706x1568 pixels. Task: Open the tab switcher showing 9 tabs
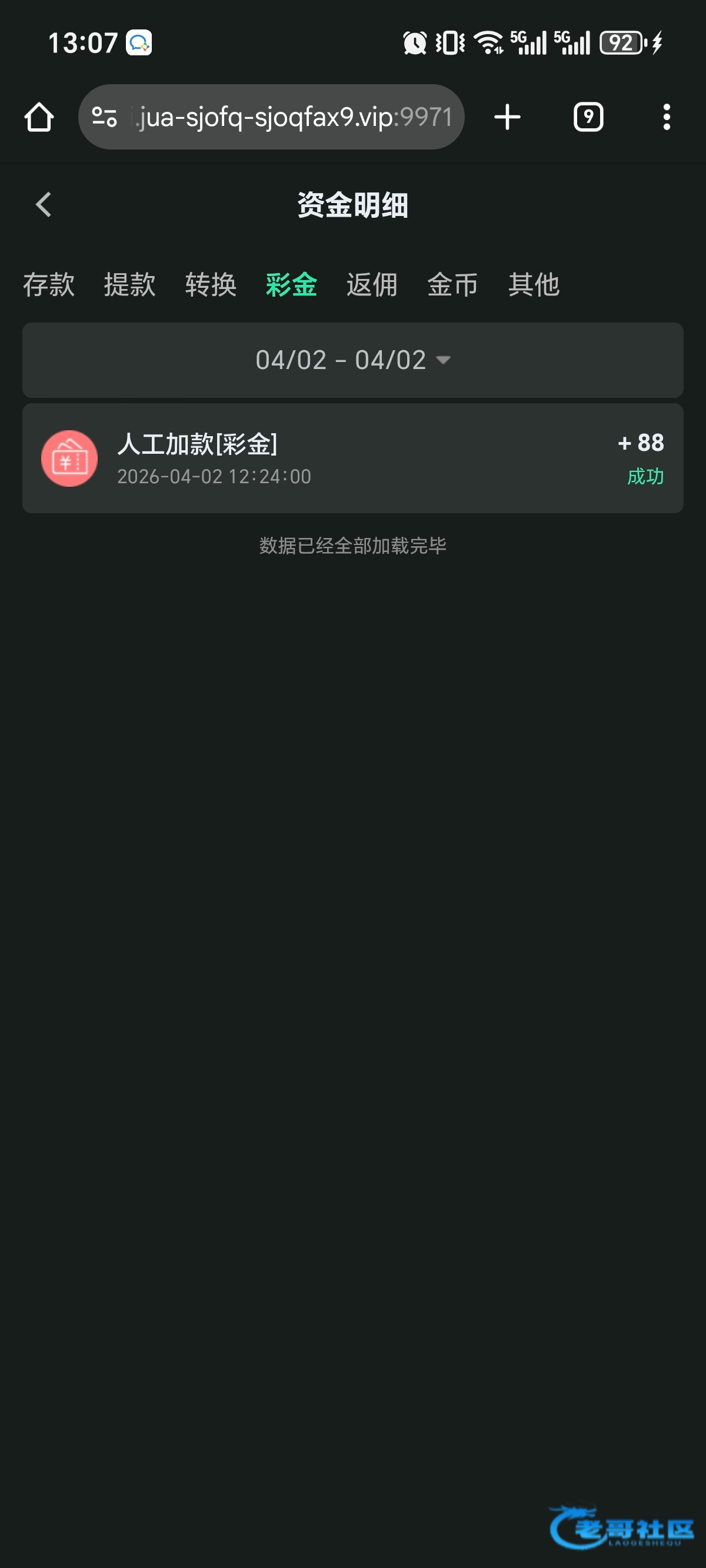coord(588,117)
